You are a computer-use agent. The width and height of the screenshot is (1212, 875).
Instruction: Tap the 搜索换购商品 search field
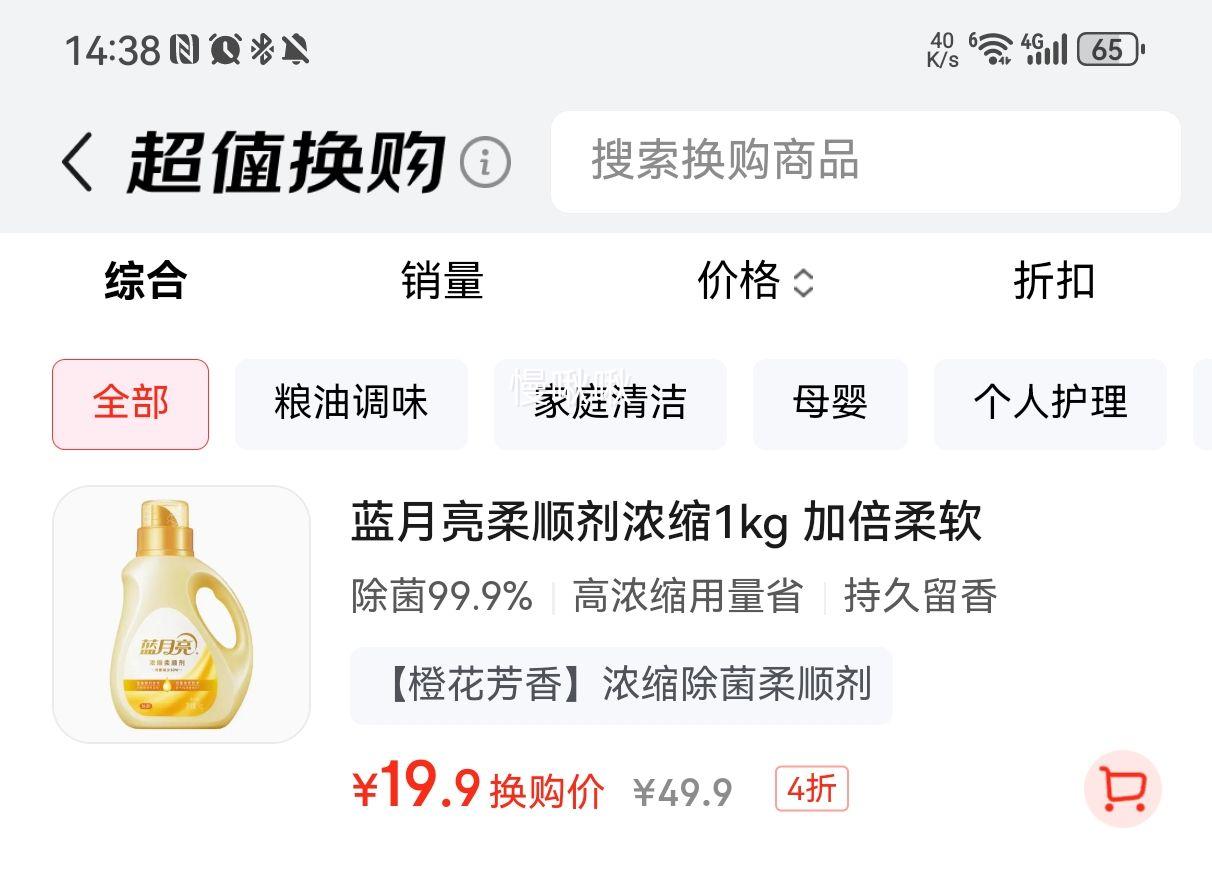[865, 162]
